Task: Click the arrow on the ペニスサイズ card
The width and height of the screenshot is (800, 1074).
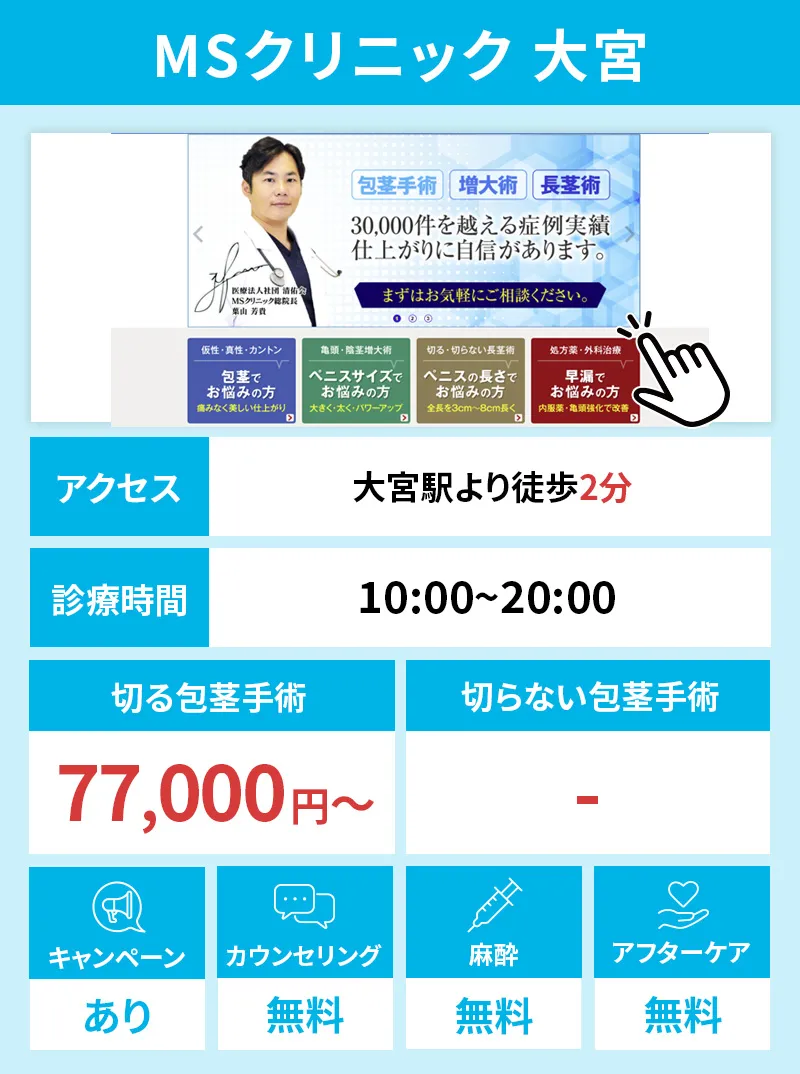Action: click(405, 417)
